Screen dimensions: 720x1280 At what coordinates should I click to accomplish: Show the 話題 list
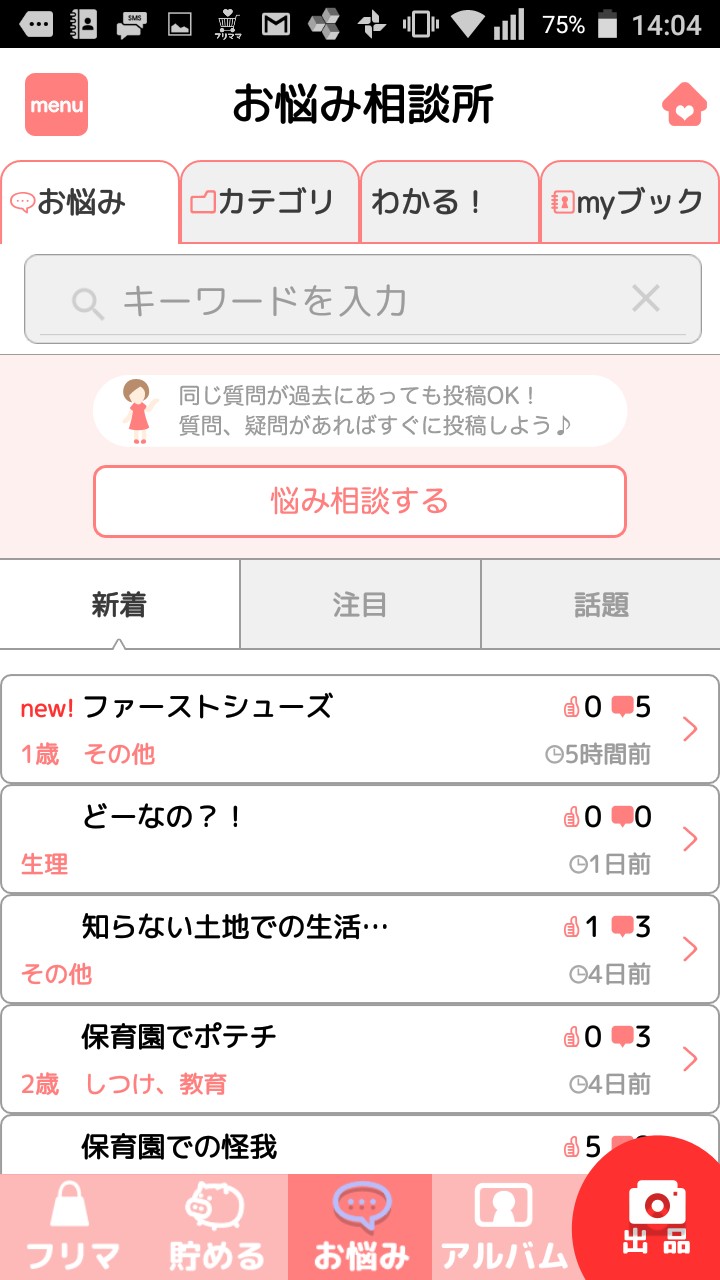click(x=601, y=604)
